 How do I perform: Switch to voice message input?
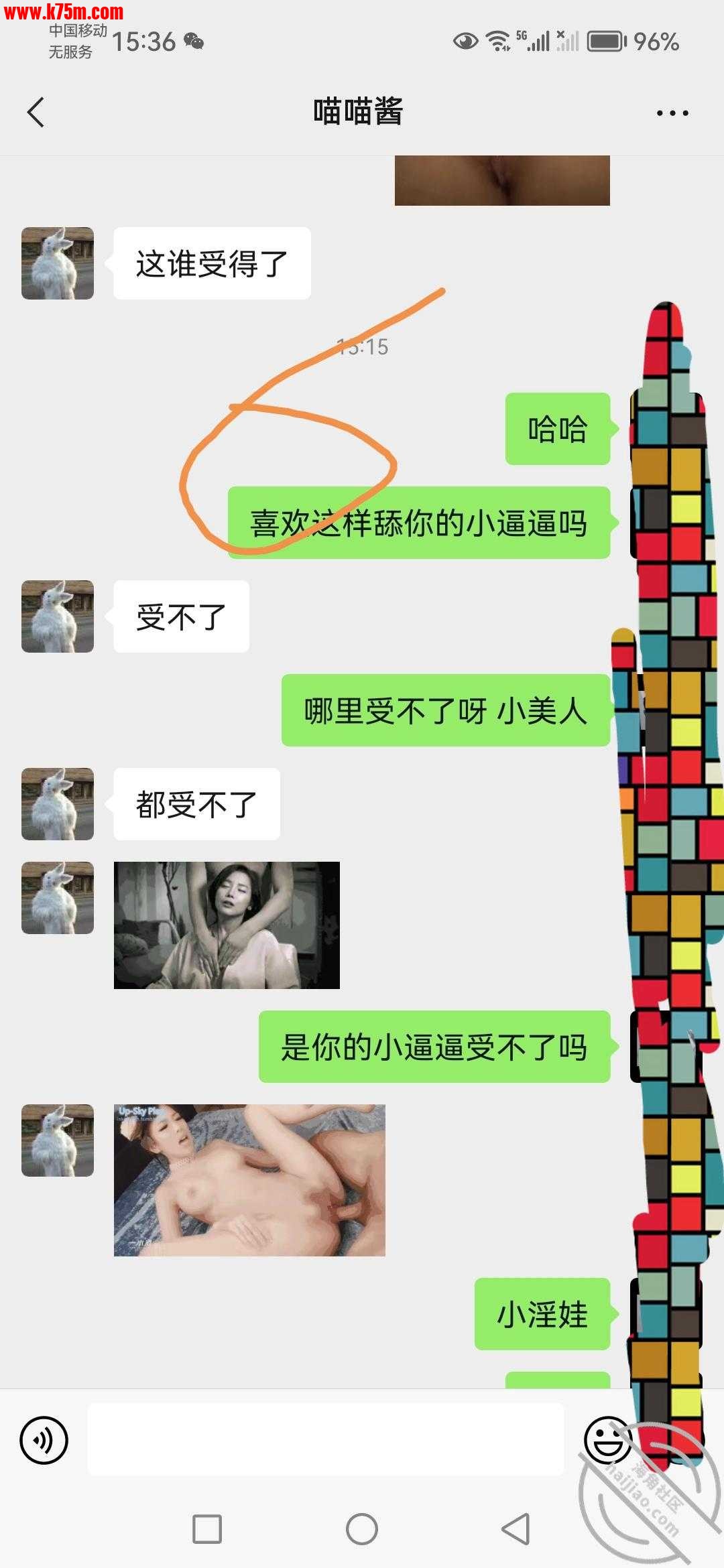coord(44,1439)
